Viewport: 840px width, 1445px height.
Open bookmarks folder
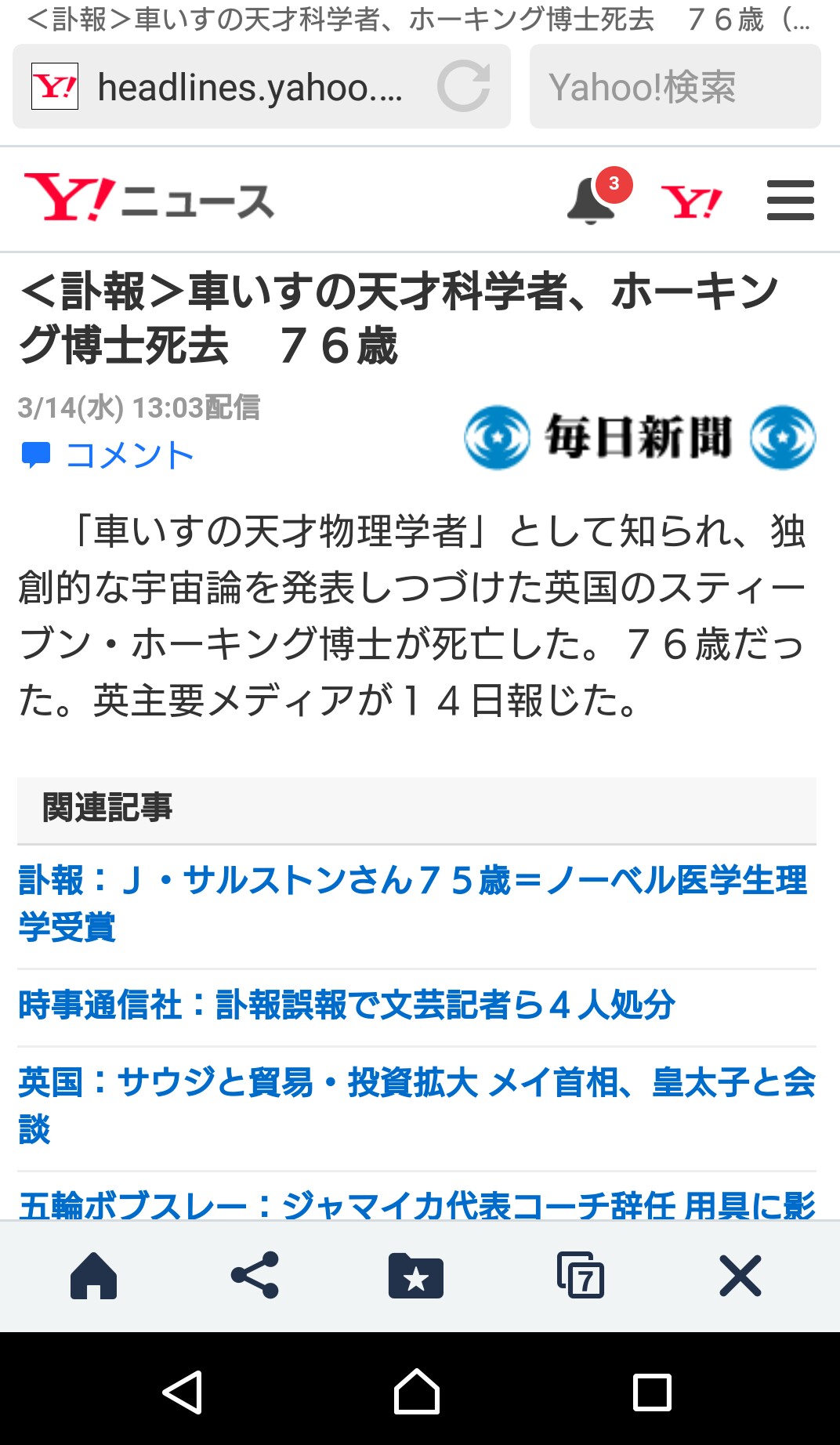point(416,1276)
